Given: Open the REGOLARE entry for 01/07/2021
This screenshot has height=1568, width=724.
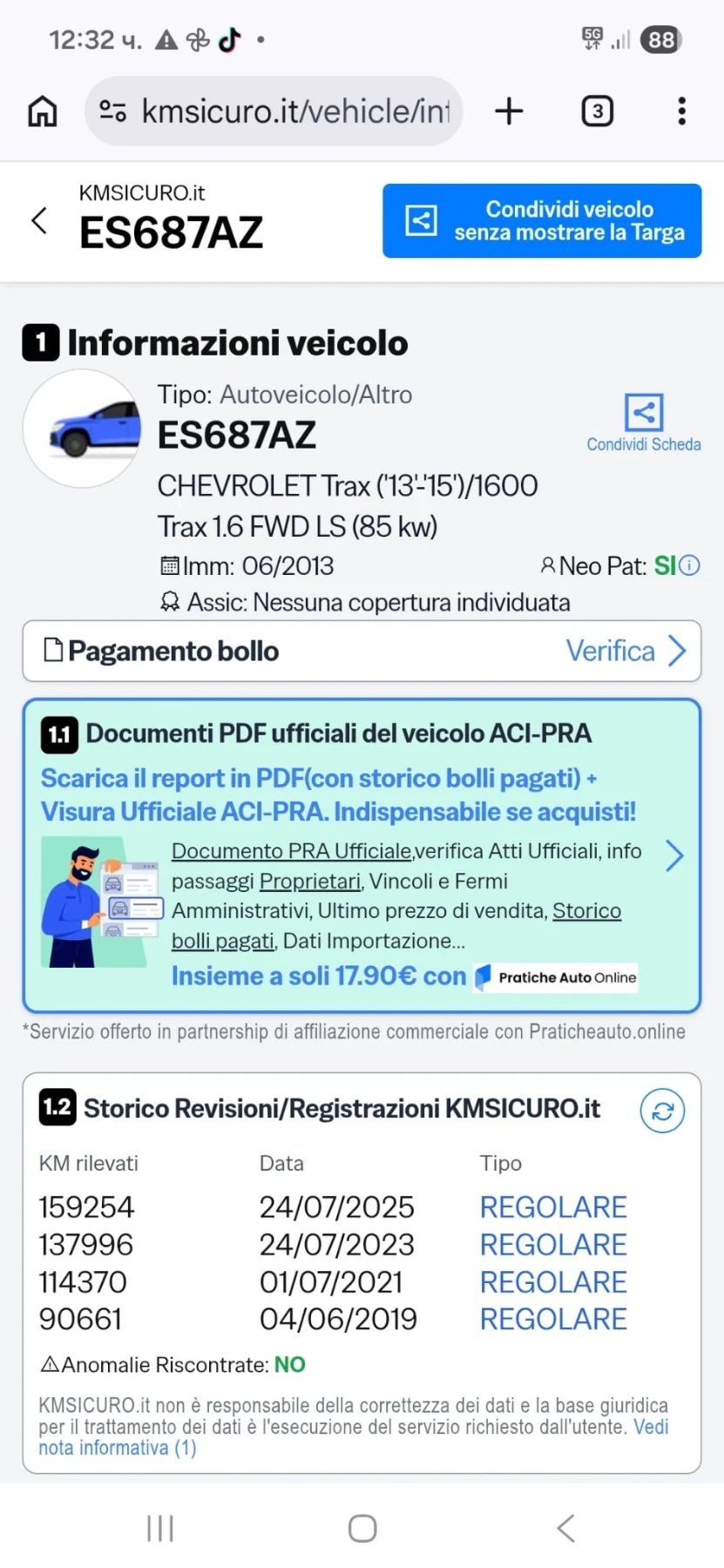Looking at the screenshot, I should click(553, 1282).
